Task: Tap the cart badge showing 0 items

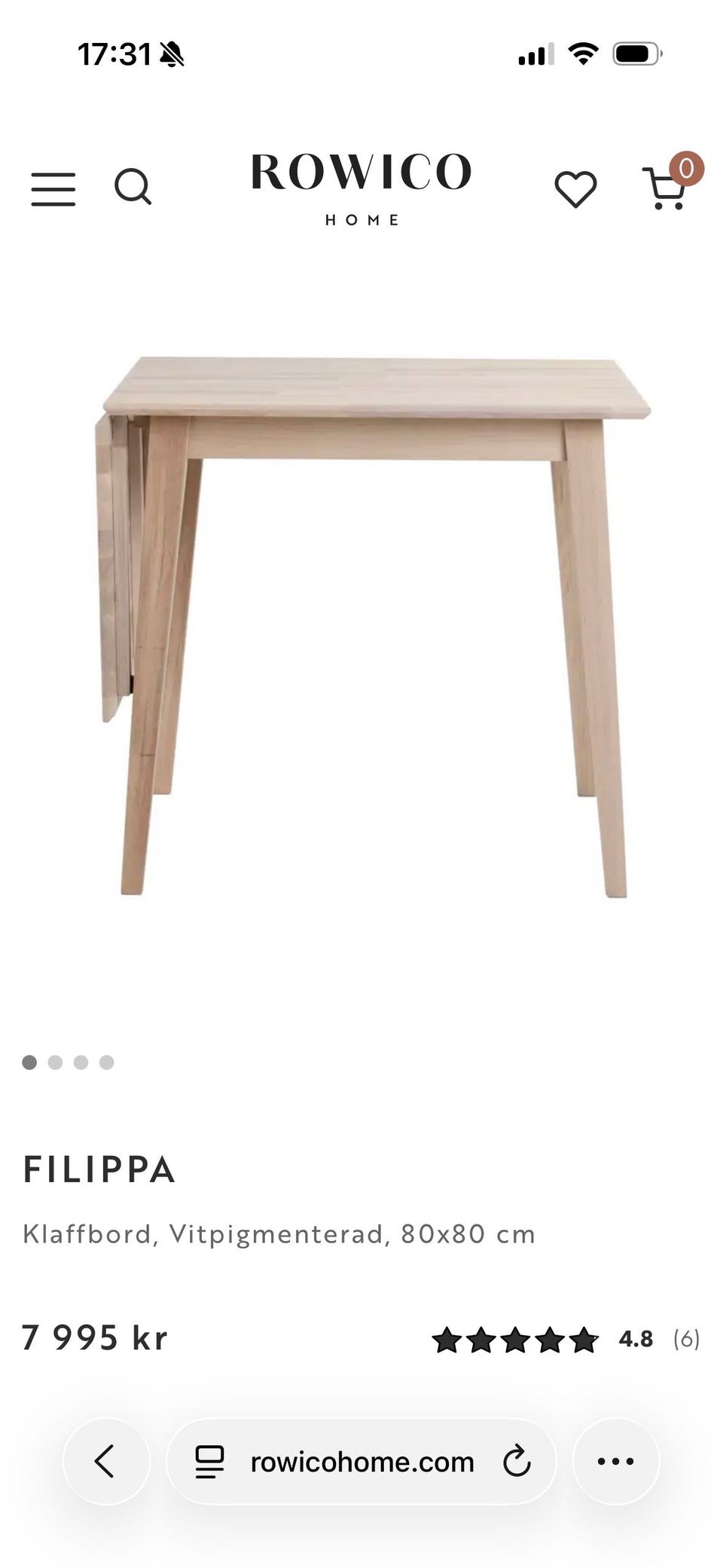Action: (686, 169)
